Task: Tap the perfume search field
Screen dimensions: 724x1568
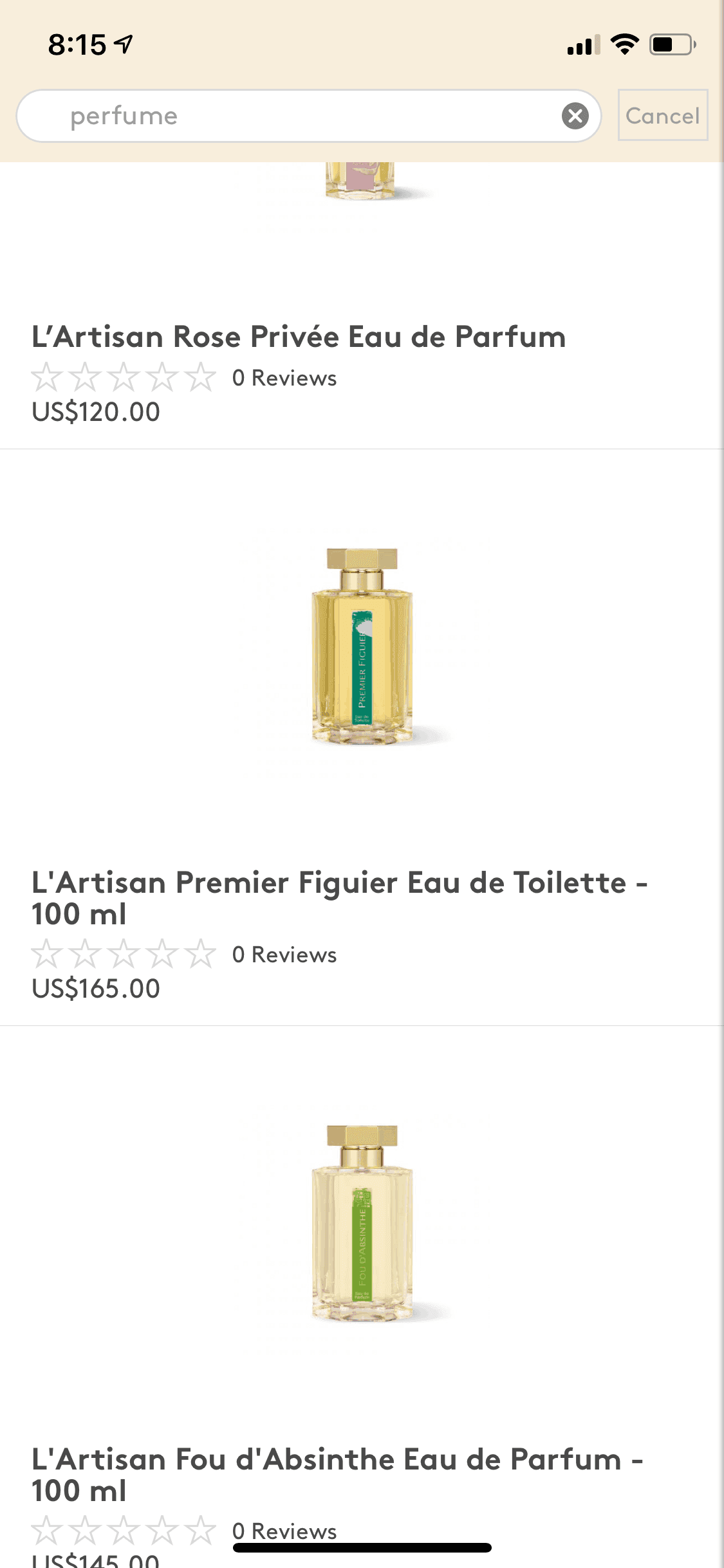Action: click(x=290, y=116)
